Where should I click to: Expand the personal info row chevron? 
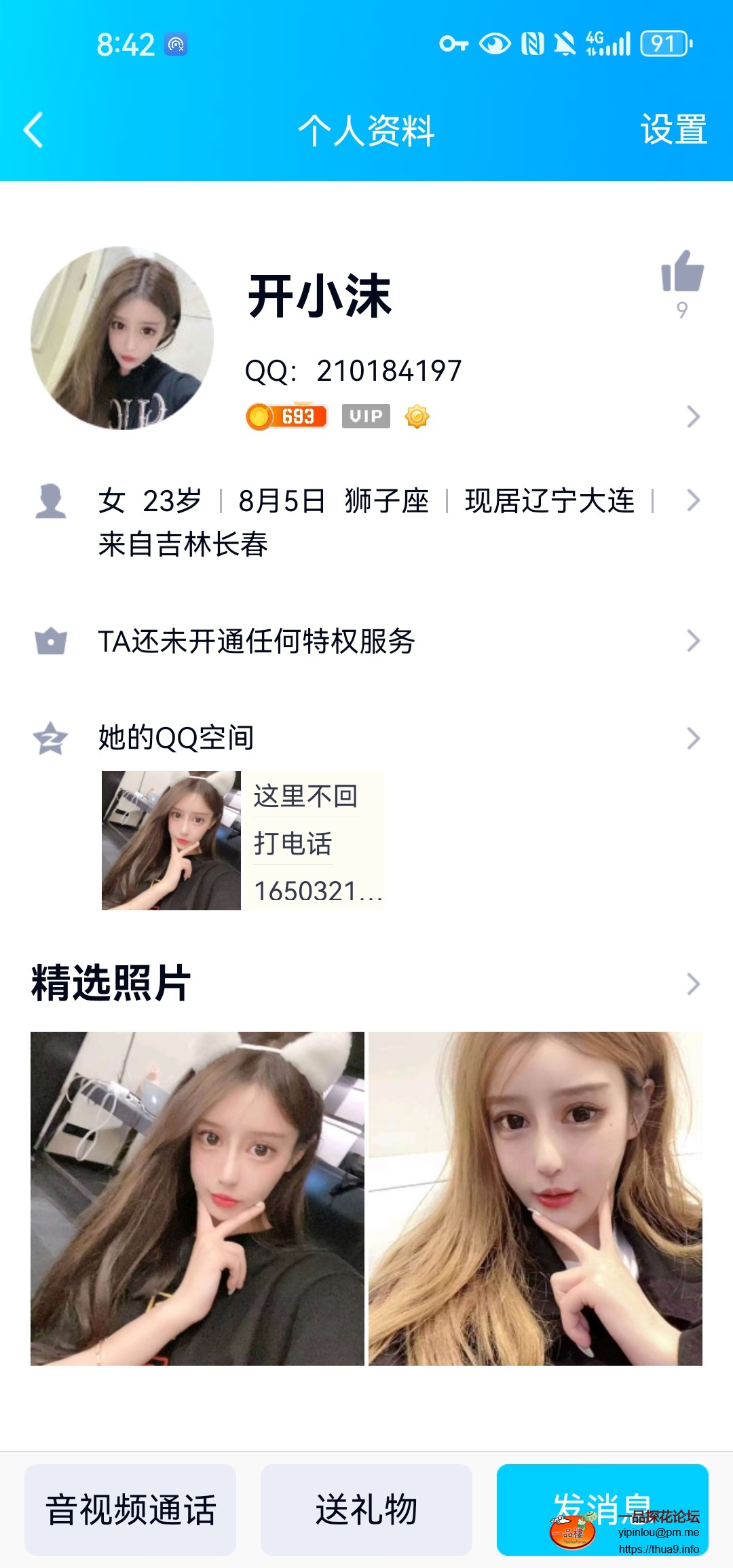[x=694, y=501]
